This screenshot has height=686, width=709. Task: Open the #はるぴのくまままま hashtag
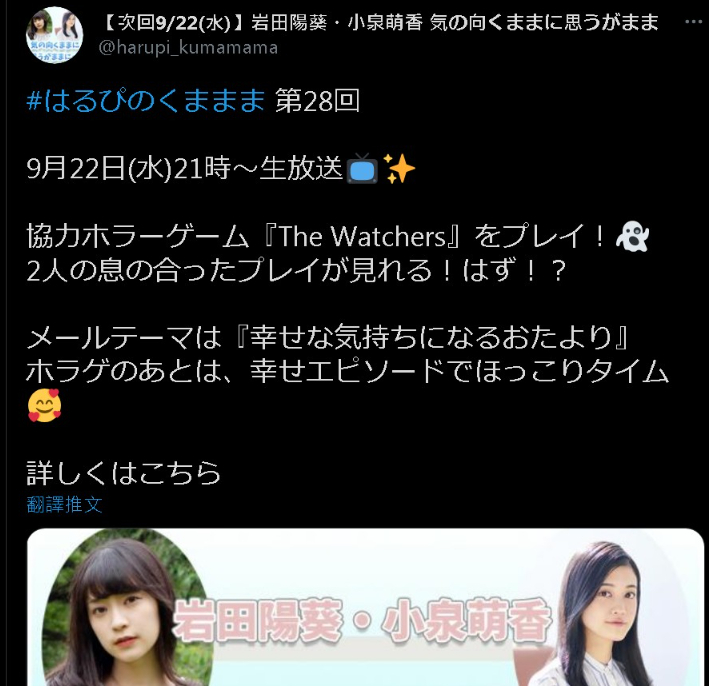[145, 102]
